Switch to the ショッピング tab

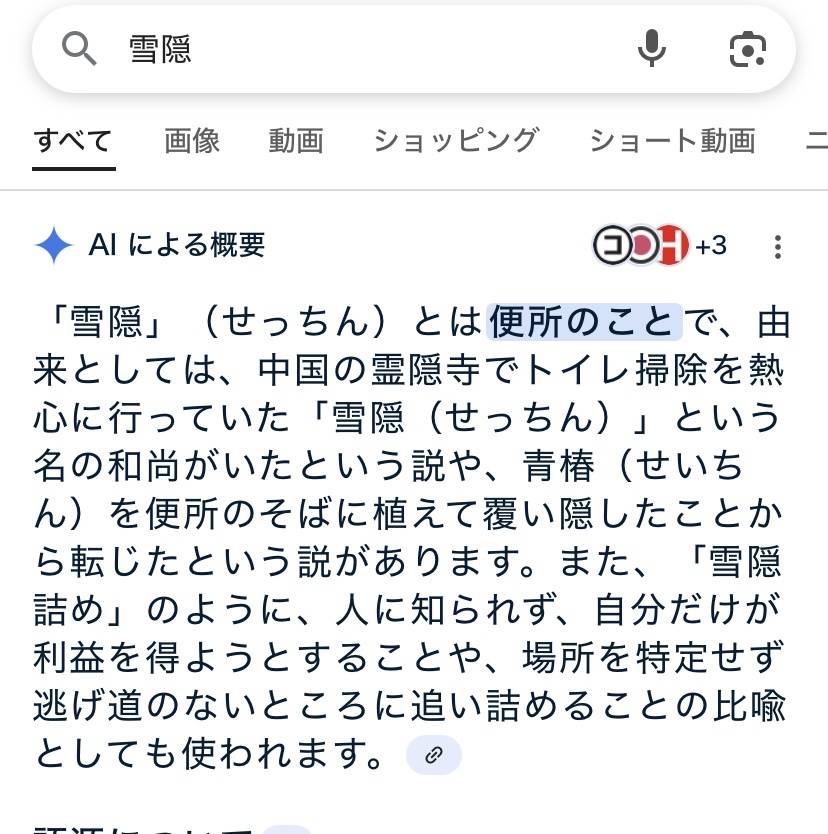[456, 141]
